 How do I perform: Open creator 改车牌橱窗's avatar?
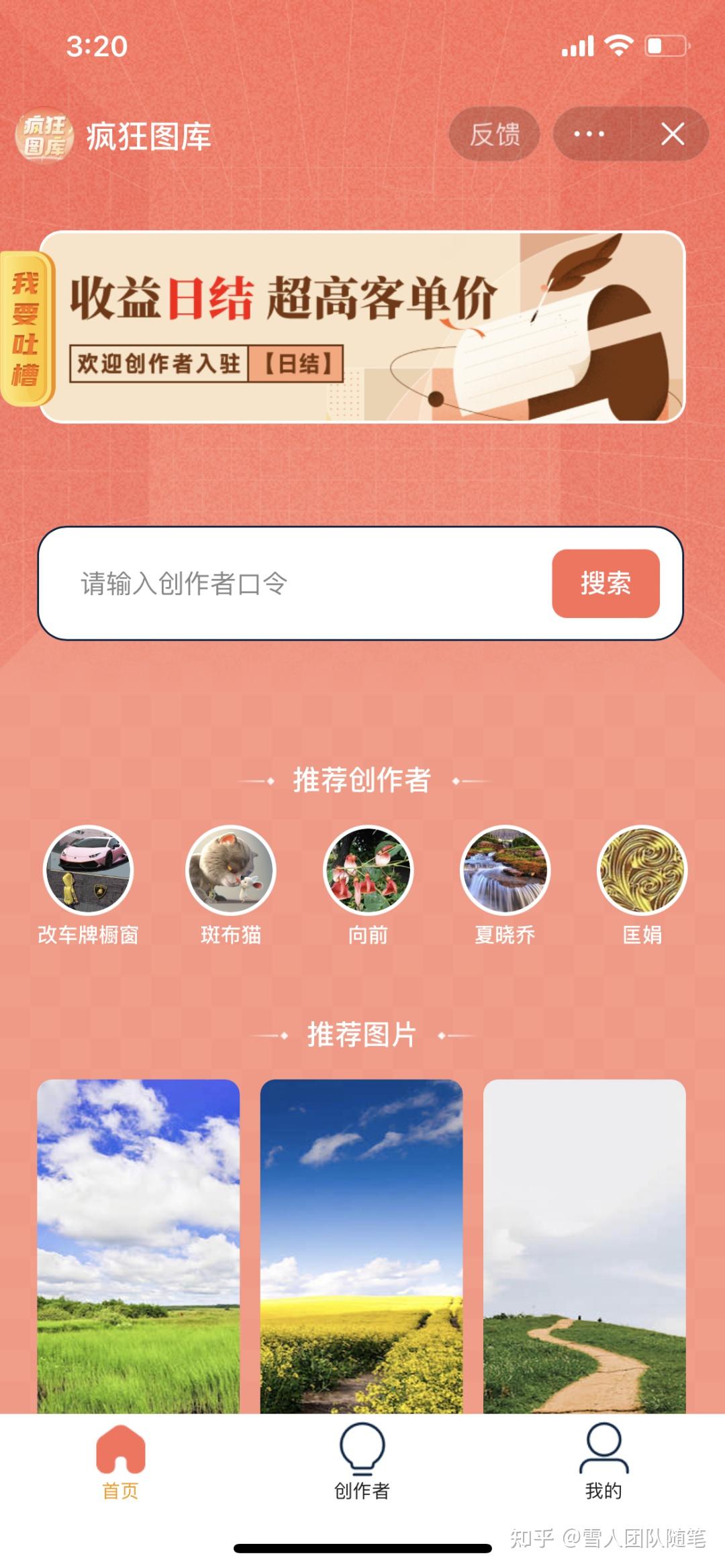point(89,871)
